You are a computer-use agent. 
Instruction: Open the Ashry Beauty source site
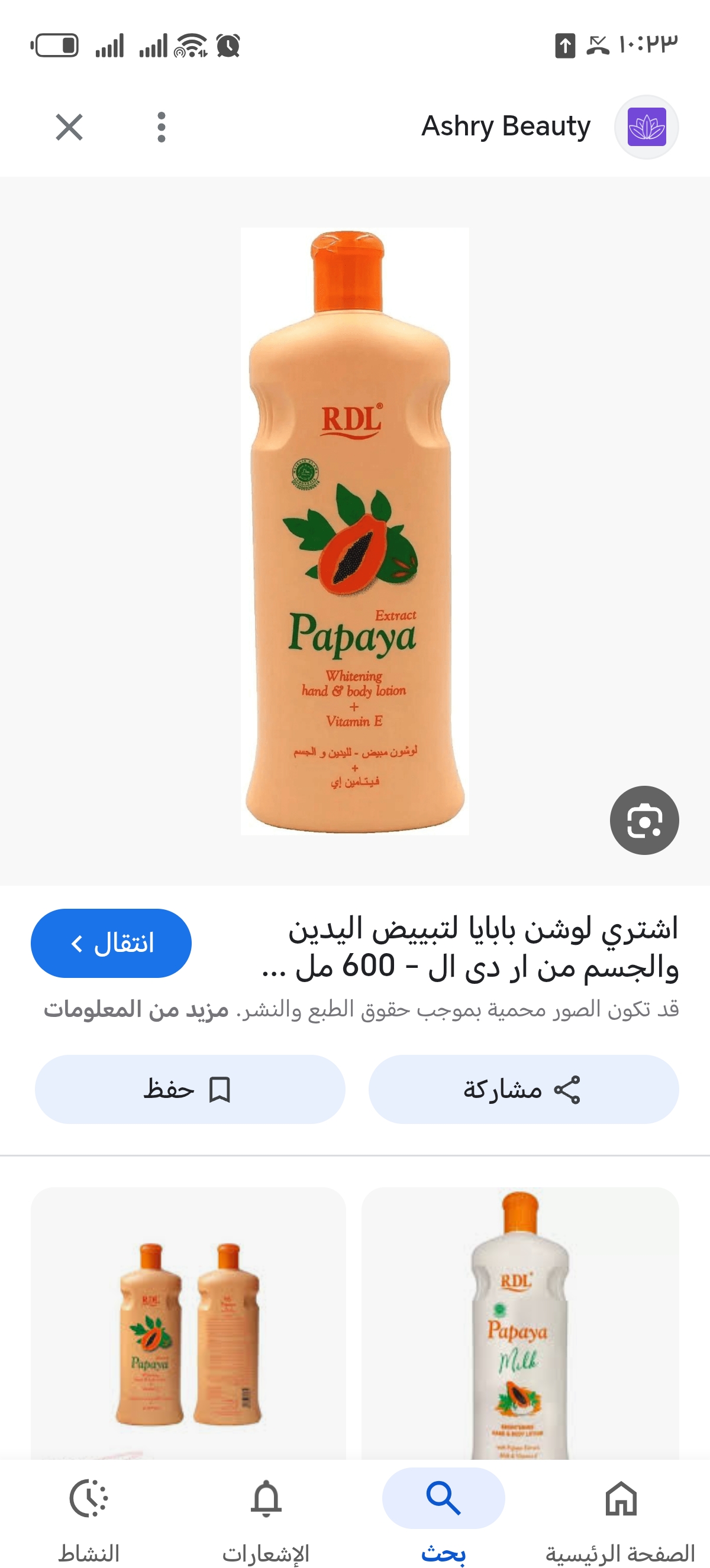coord(506,127)
